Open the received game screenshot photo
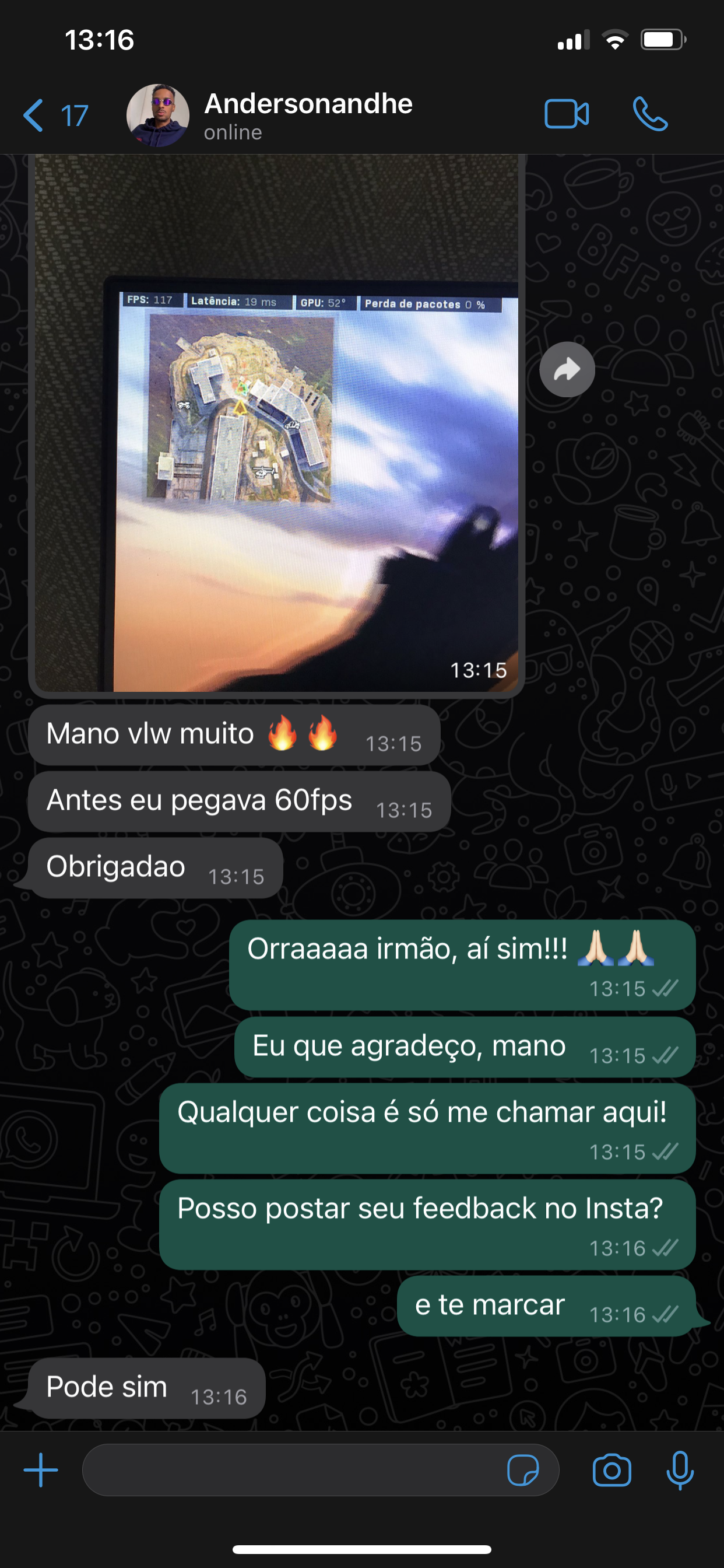The width and height of the screenshot is (724, 1568). 276,426
